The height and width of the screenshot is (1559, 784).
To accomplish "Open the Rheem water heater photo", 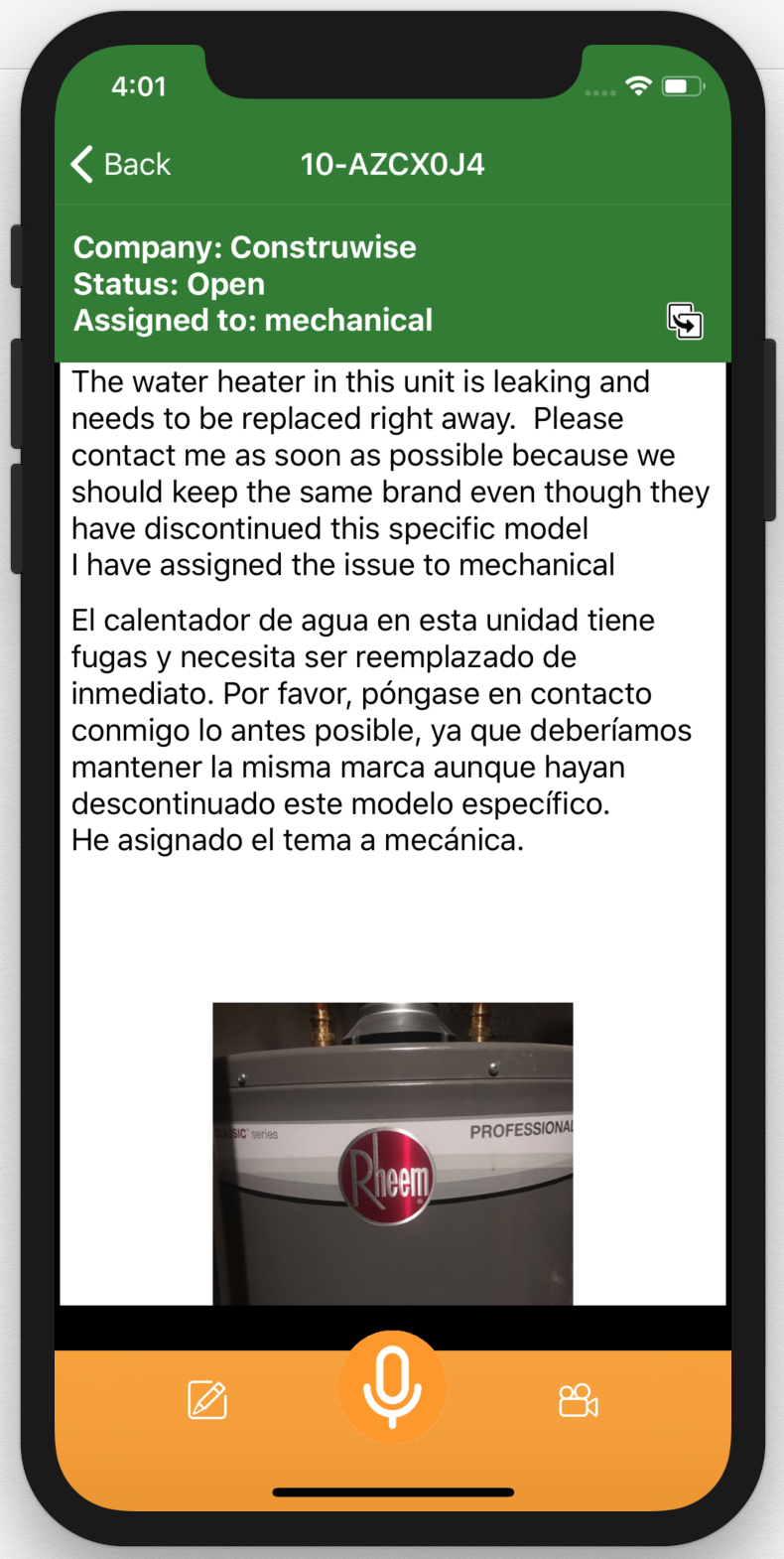I will pyautogui.click(x=393, y=1153).
